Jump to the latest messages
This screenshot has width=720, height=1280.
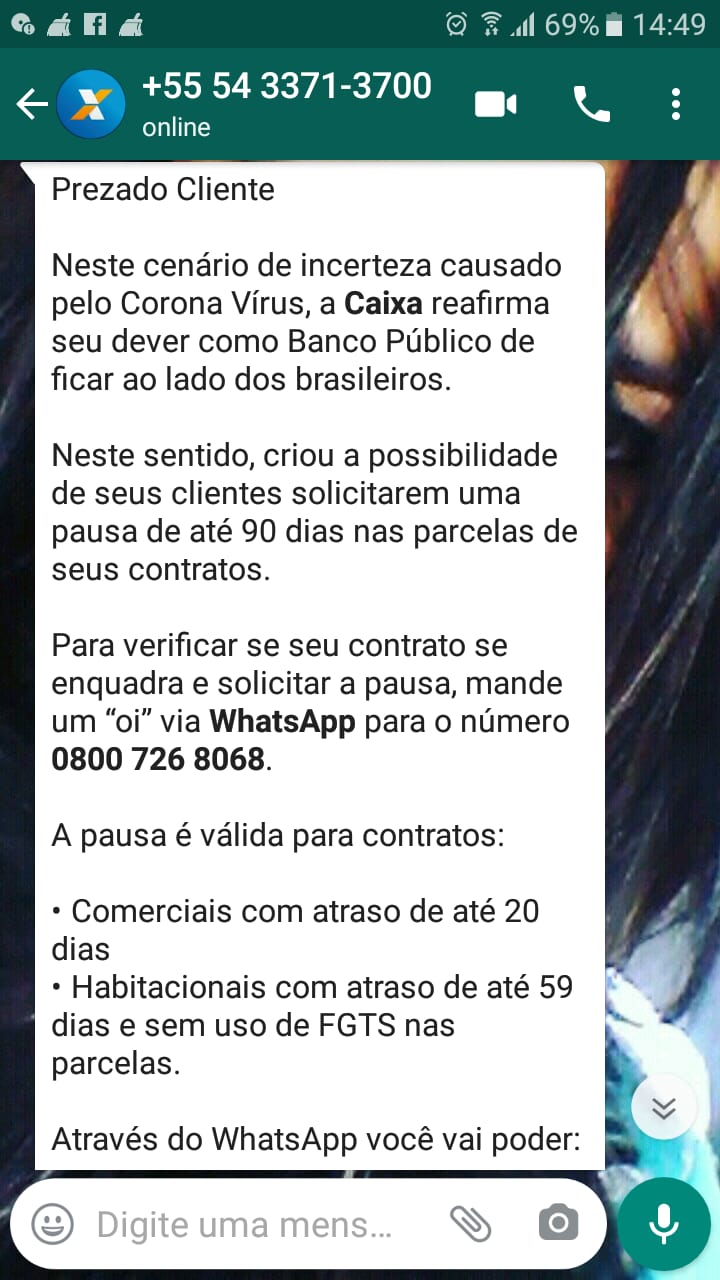(x=664, y=1108)
